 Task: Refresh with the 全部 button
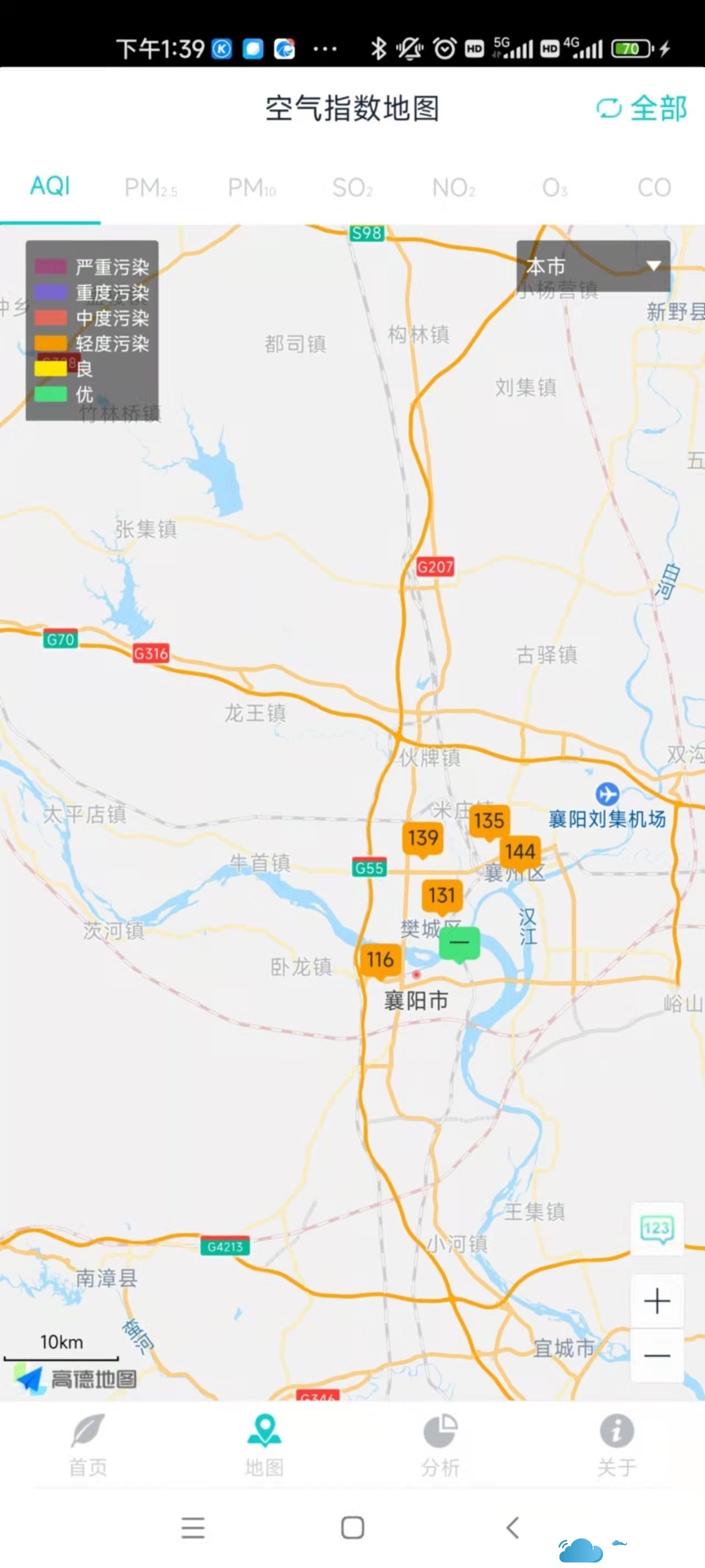[x=642, y=109]
